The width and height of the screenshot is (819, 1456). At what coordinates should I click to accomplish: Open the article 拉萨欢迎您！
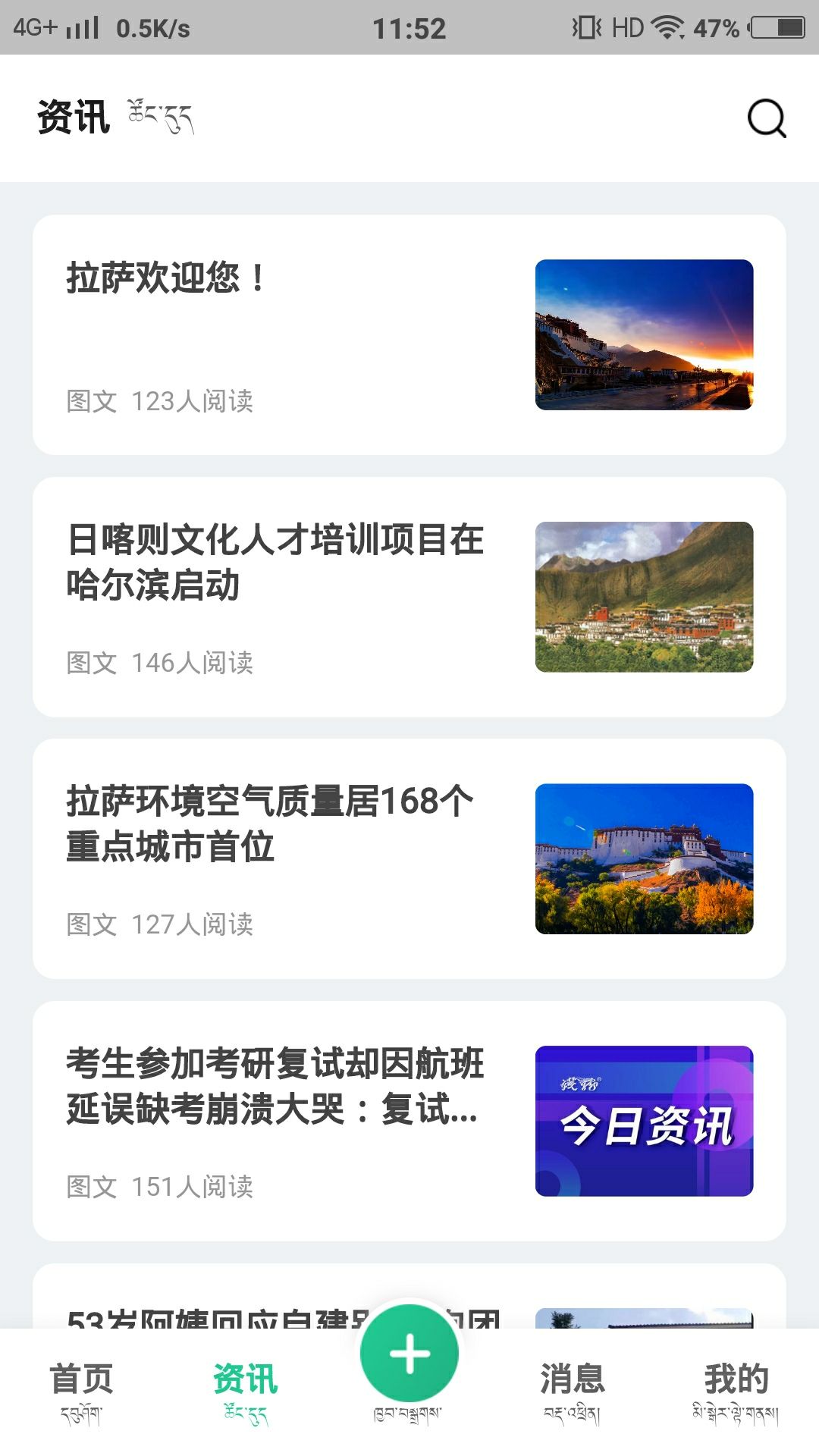click(409, 334)
